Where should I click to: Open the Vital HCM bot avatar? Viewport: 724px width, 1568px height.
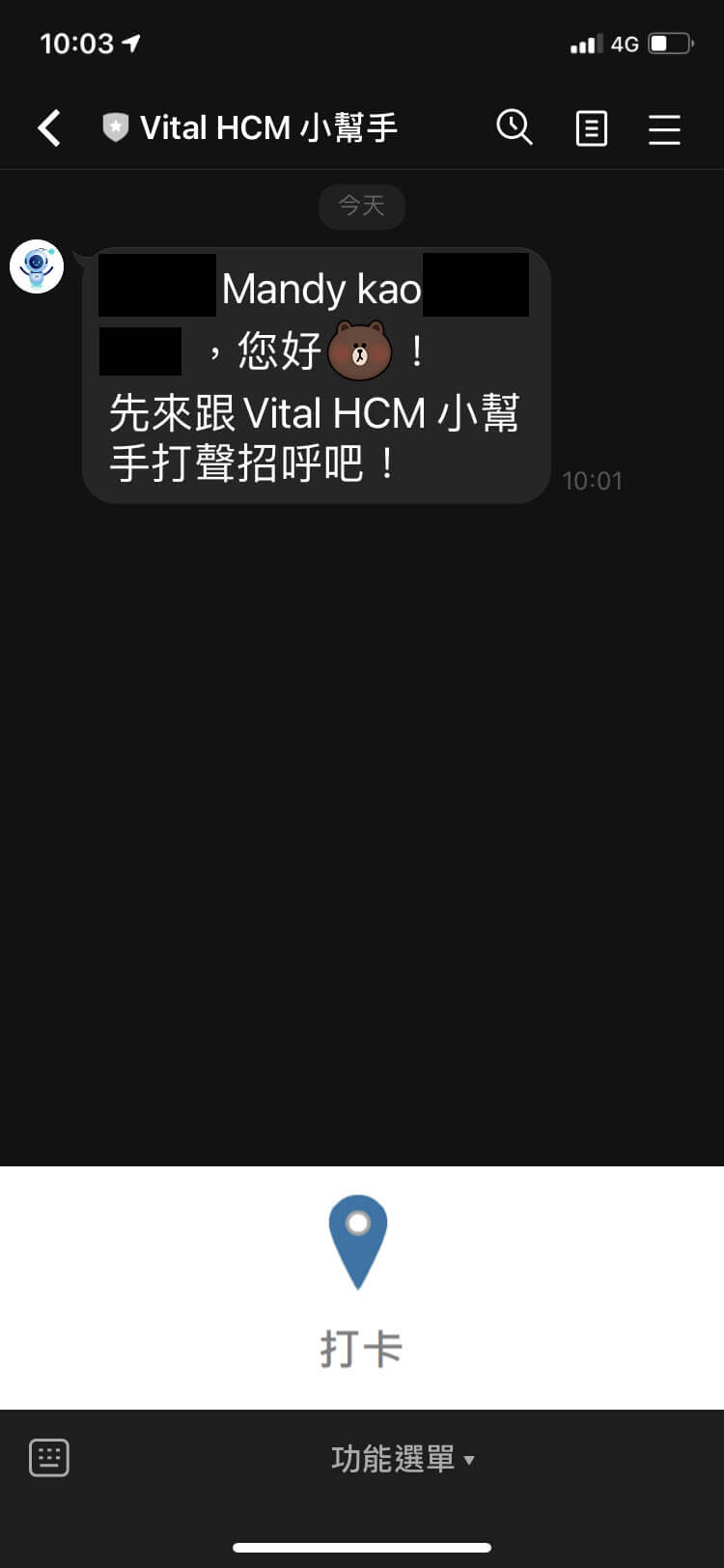pyautogui.click(x=37, y=266)
